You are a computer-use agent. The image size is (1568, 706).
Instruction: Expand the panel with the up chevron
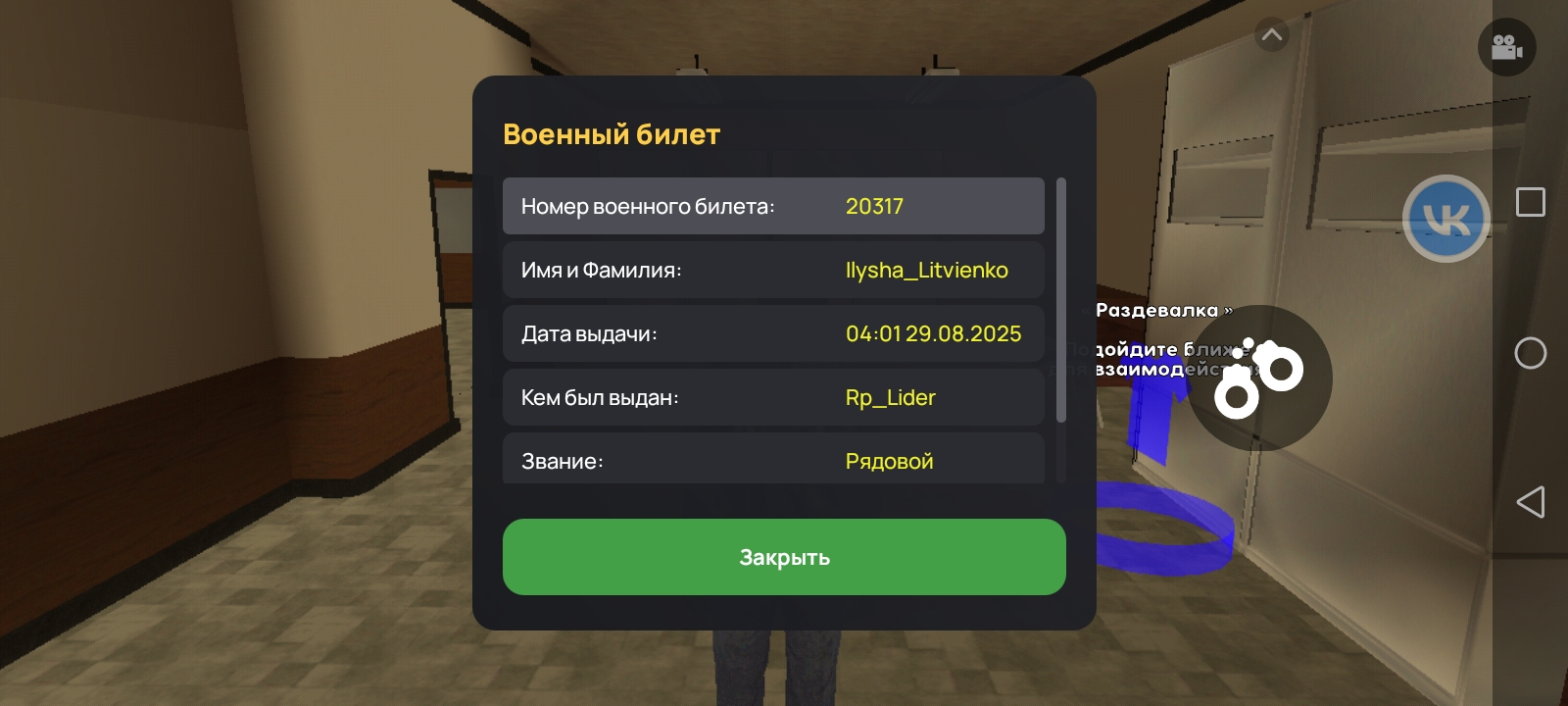(x=1272, y=35)
